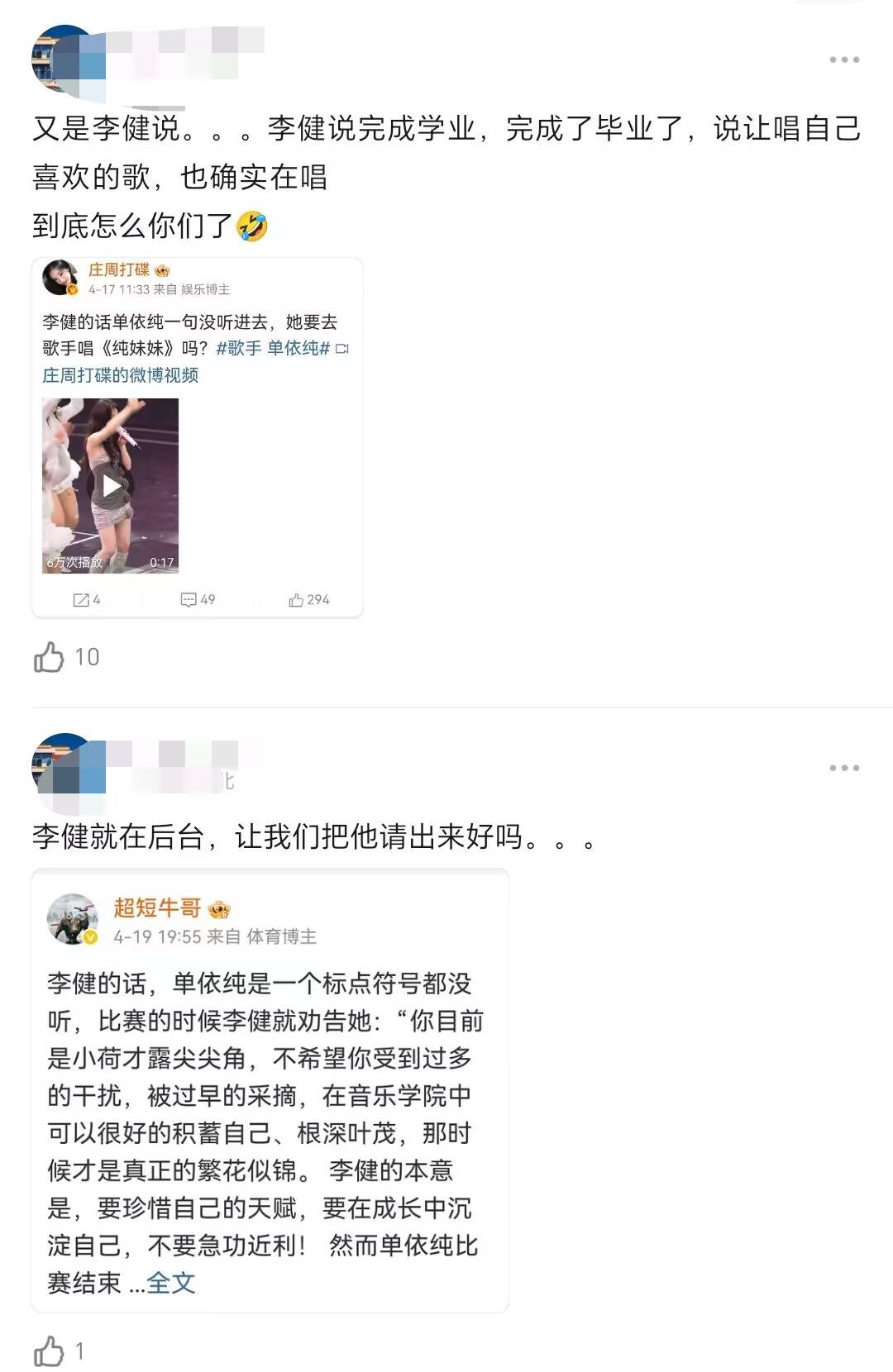Click the video camera icon after the hashtag
This screenshot has width=893, height=1372.
pos(341,350)
